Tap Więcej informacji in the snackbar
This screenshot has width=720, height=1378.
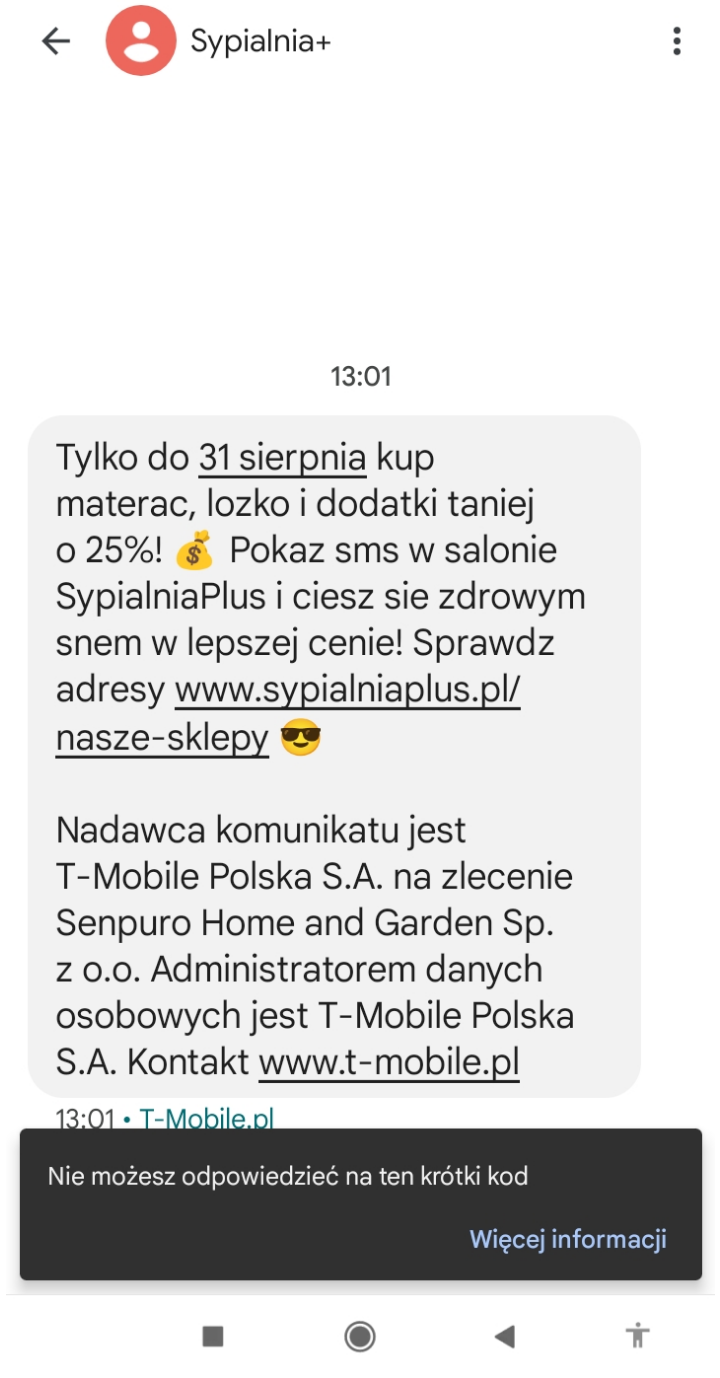pyautogui.click(x=568, y=1239)
